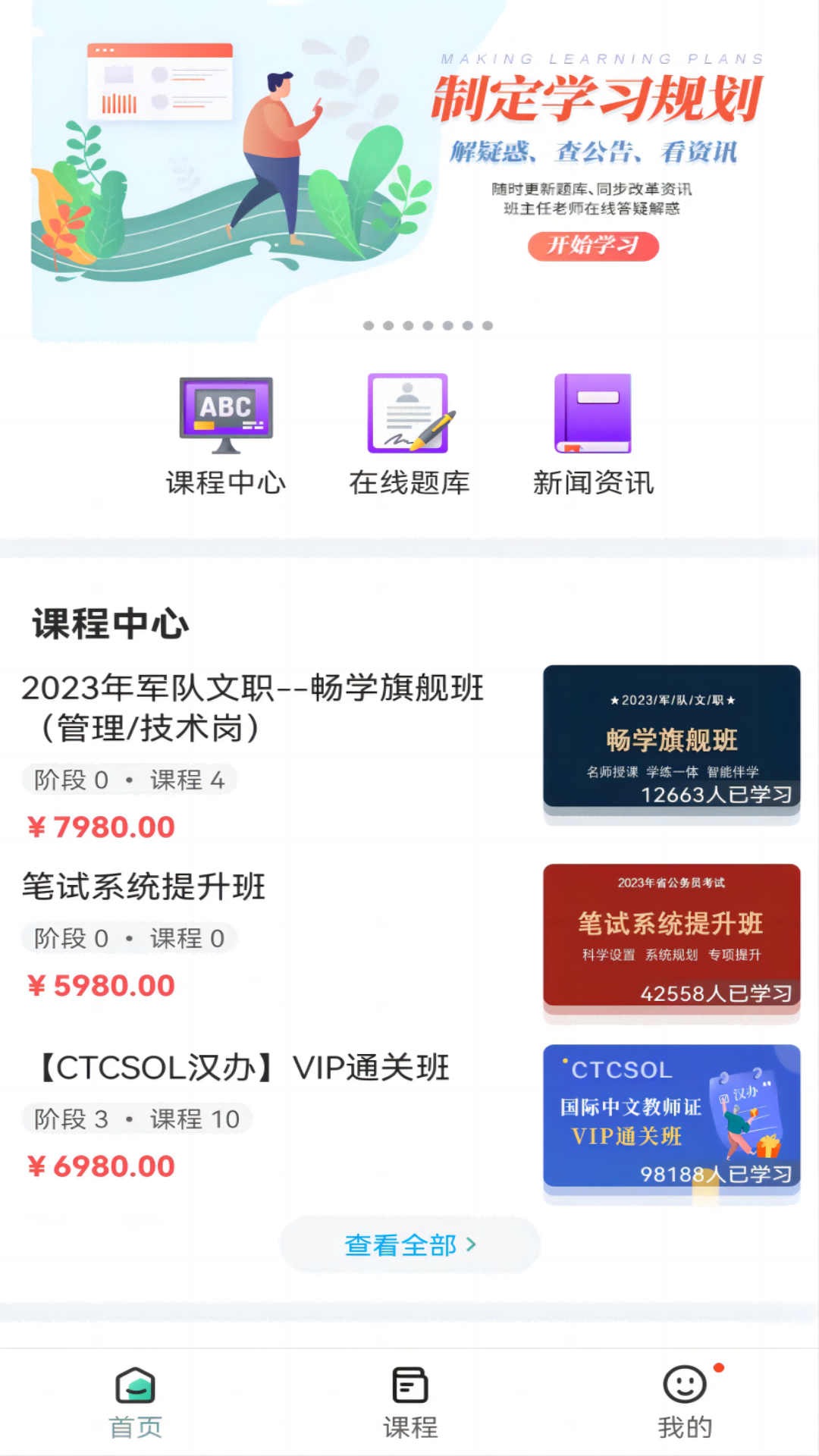Open 课程中心 shortcut
Image resolution: width=819 pixels, height=1456 pixels.
pos(226,434)
